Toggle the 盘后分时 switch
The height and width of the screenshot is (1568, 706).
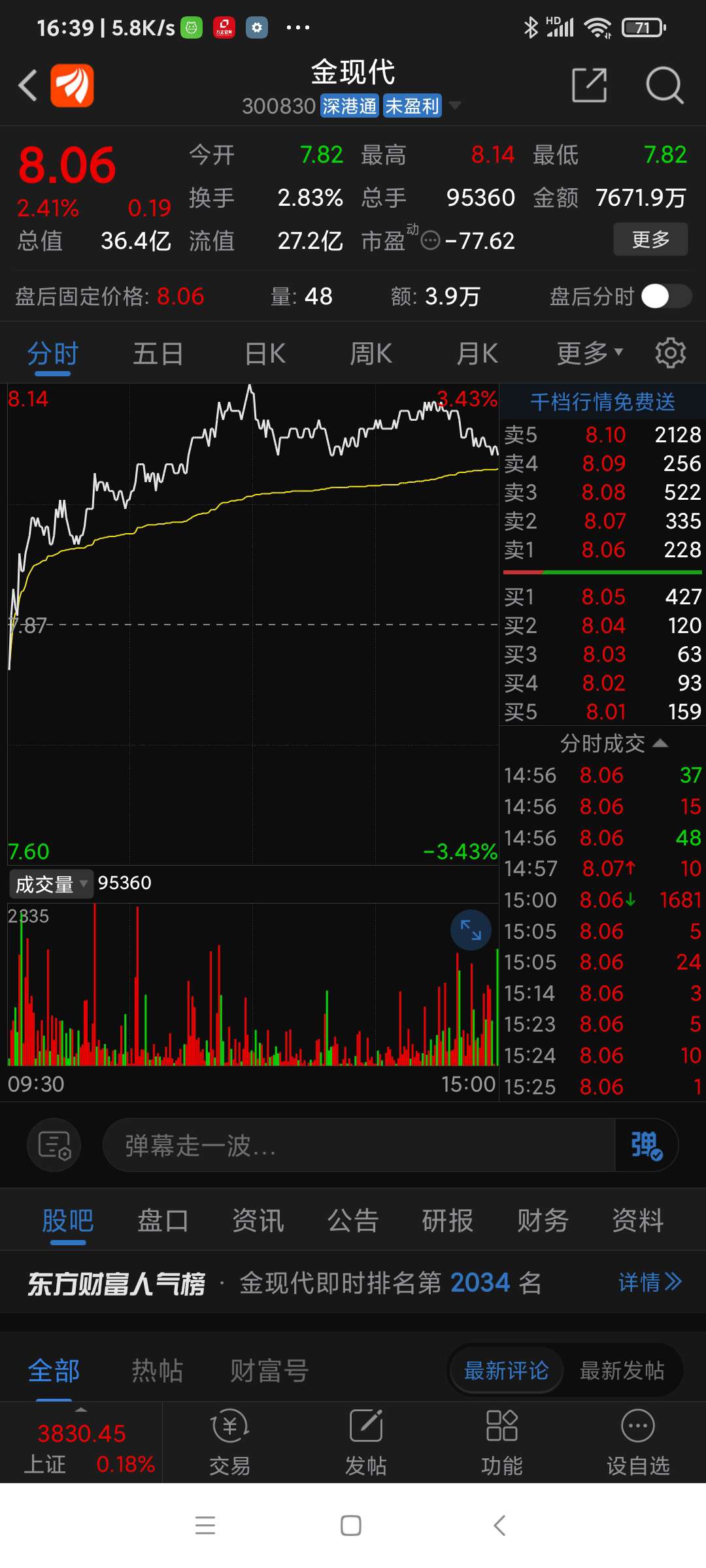(665, 296)
